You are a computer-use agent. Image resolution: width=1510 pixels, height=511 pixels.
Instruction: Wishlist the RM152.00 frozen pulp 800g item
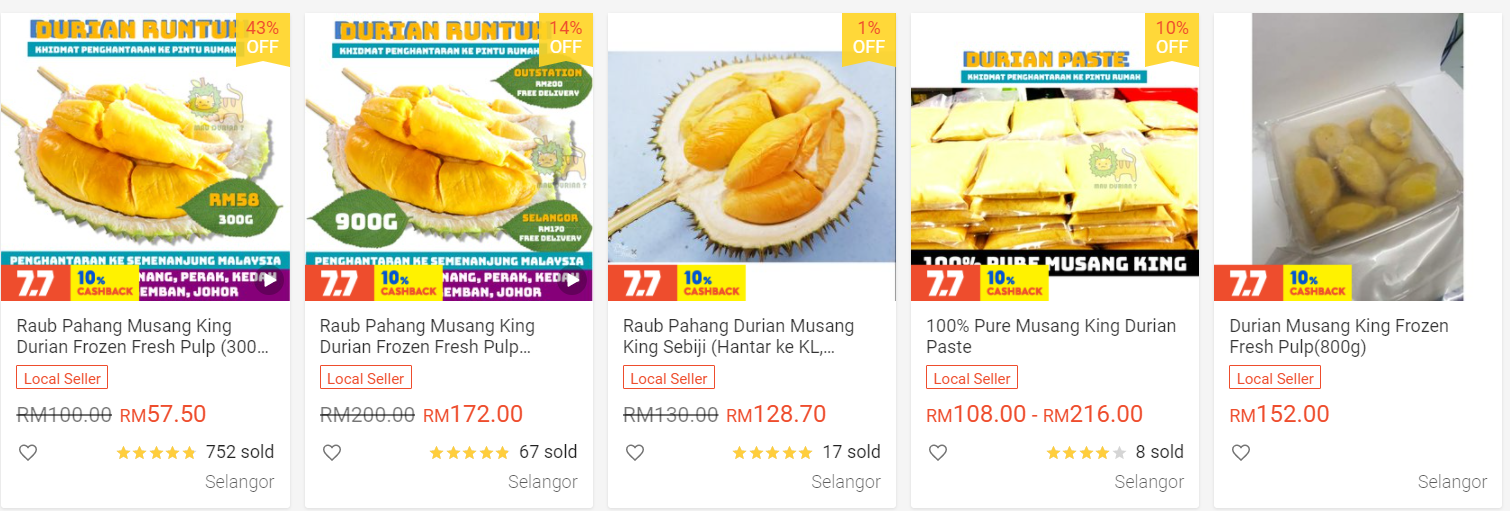(x=1241, y=453)
